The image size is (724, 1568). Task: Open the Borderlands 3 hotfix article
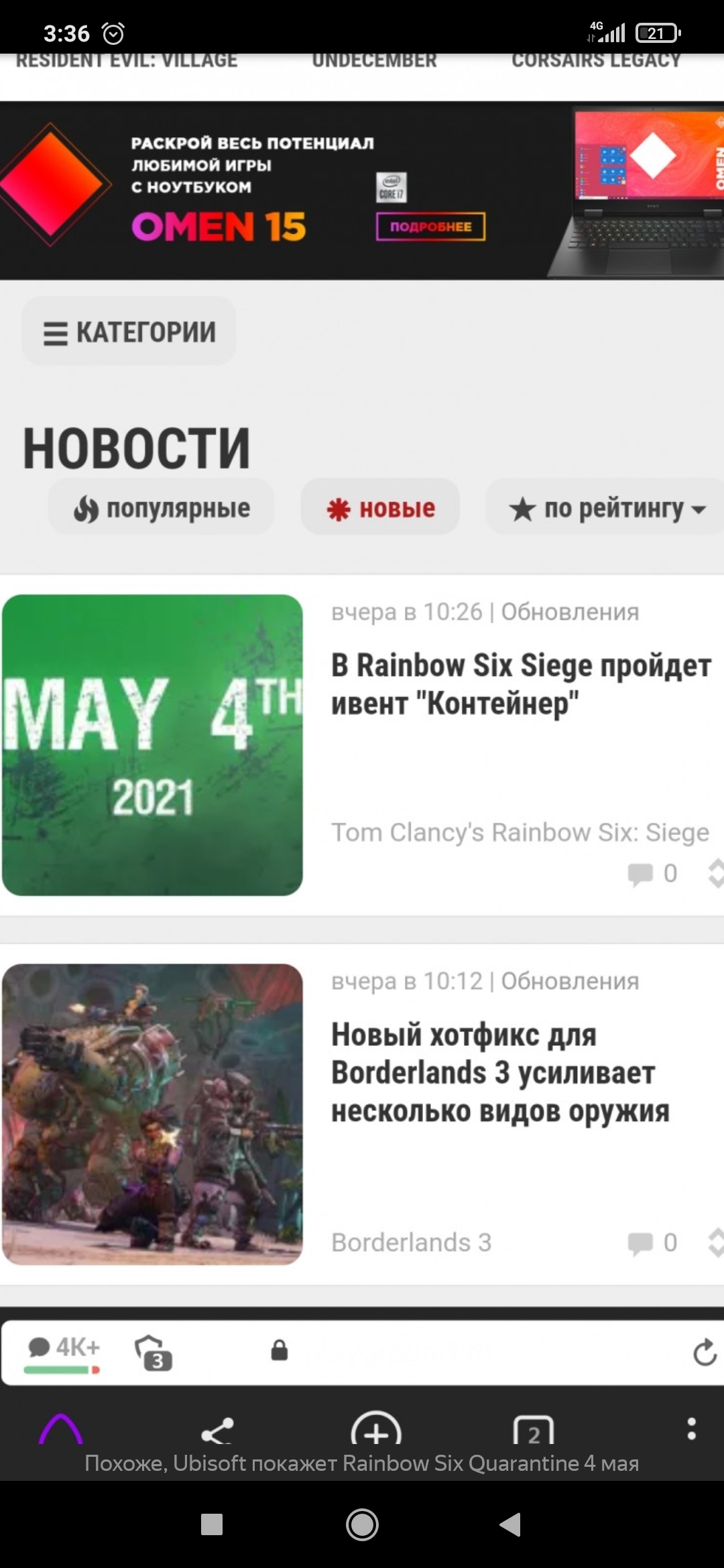(x=500, y=1073)
